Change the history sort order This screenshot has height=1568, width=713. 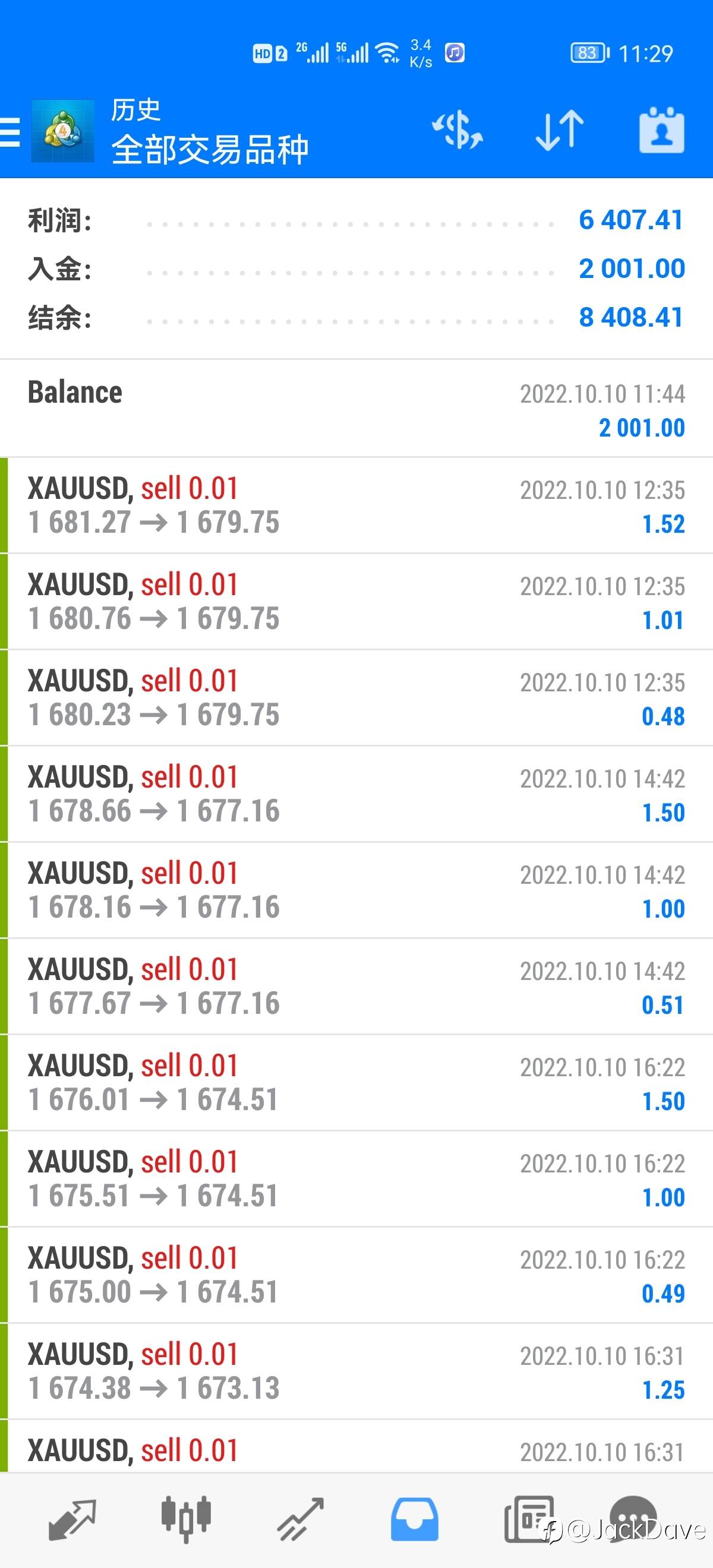(x=559, y=130)
